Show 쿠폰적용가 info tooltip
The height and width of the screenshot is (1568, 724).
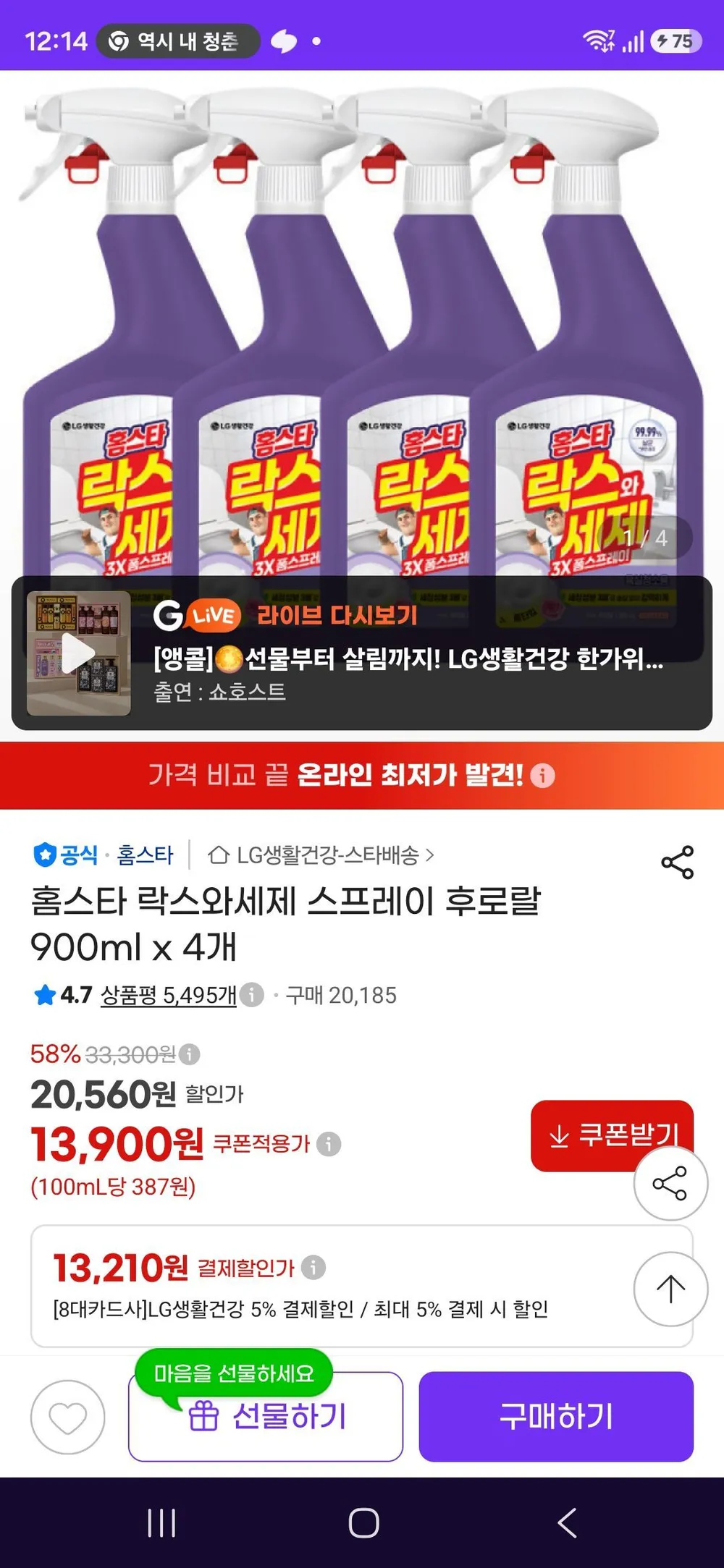pos(329,1144)
